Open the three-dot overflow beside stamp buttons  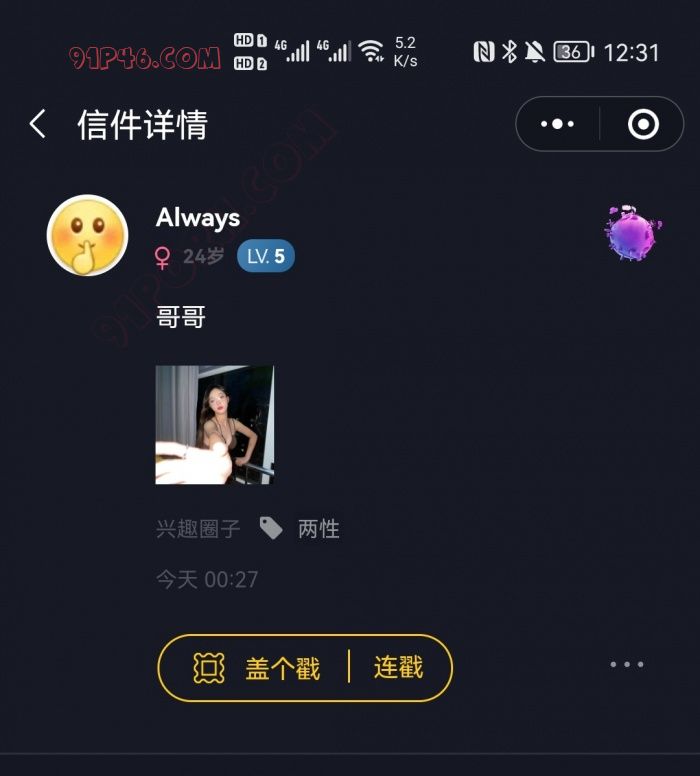[627, 665]
